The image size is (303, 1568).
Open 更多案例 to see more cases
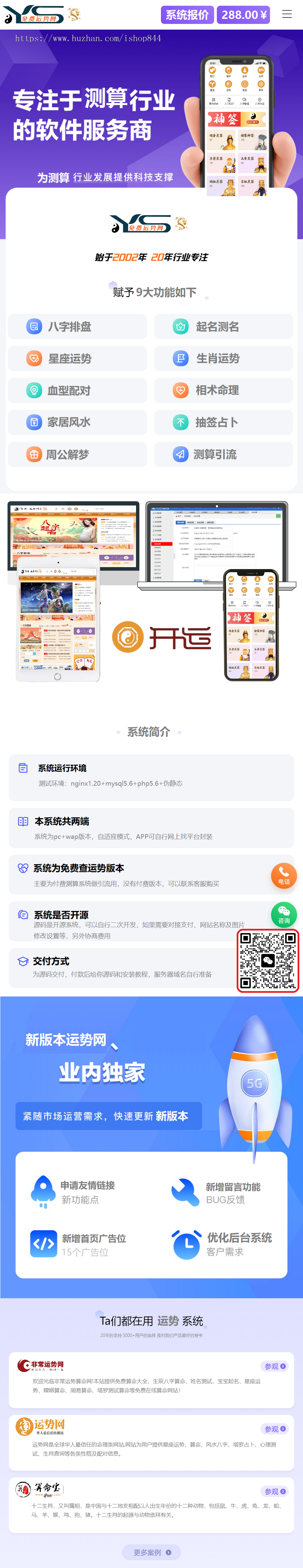pos(151,1551)
